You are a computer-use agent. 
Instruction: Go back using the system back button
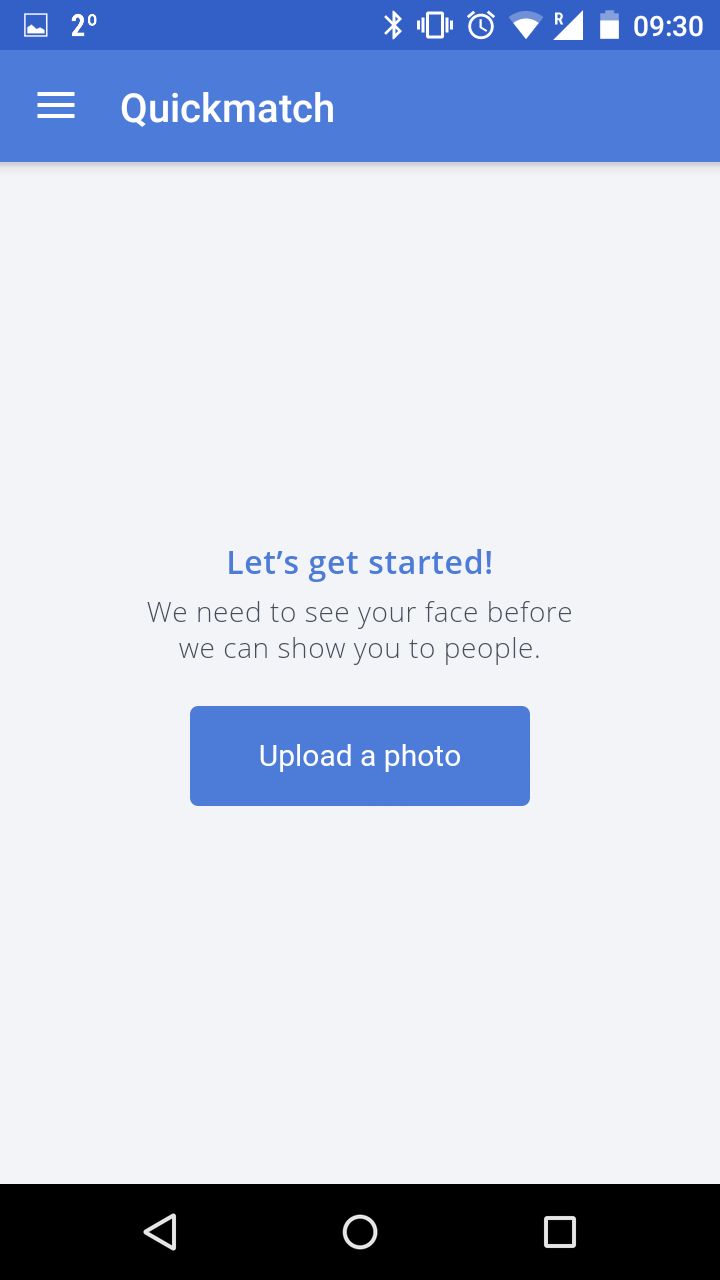coord(160,1232)
